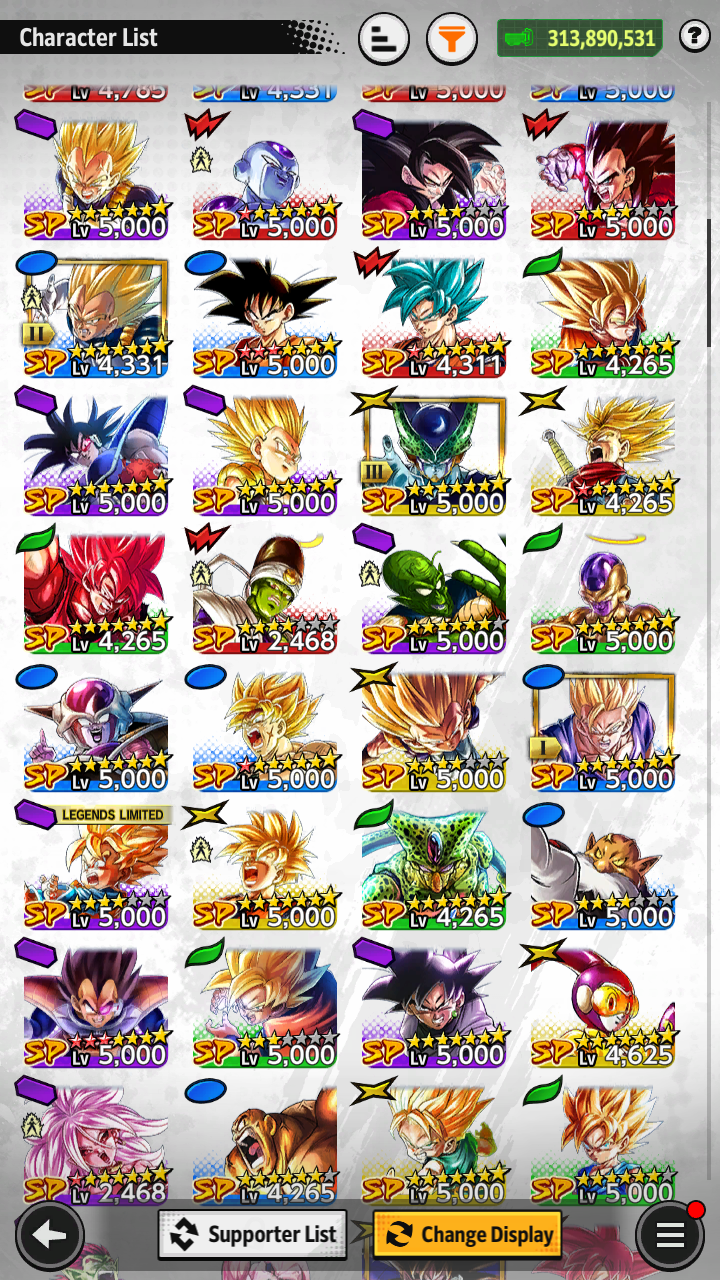Go back with the arrow button
Image resolution: width=720 pixels, height=1280 pixels.
pos(49,1236)
